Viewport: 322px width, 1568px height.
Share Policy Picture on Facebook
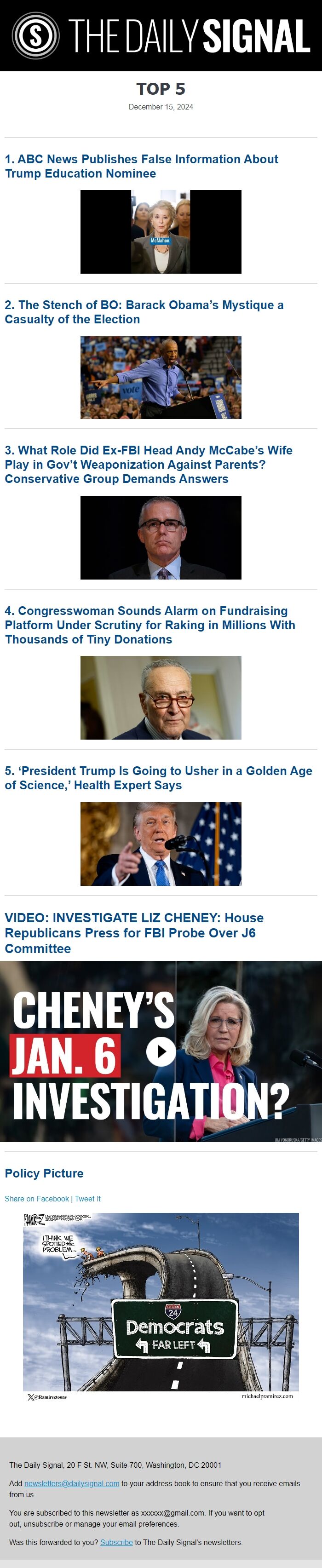tap(36, 1199)
